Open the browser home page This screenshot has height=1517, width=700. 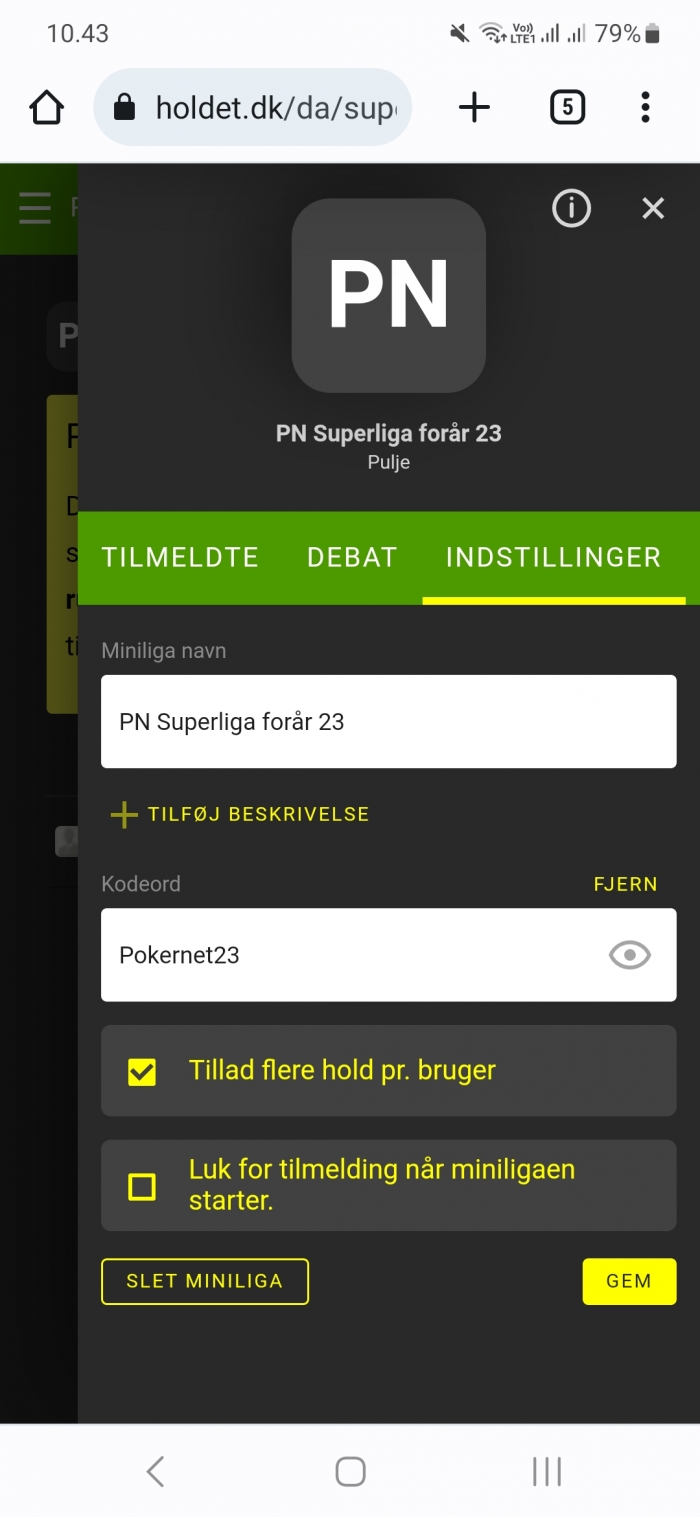coord(47,107)
